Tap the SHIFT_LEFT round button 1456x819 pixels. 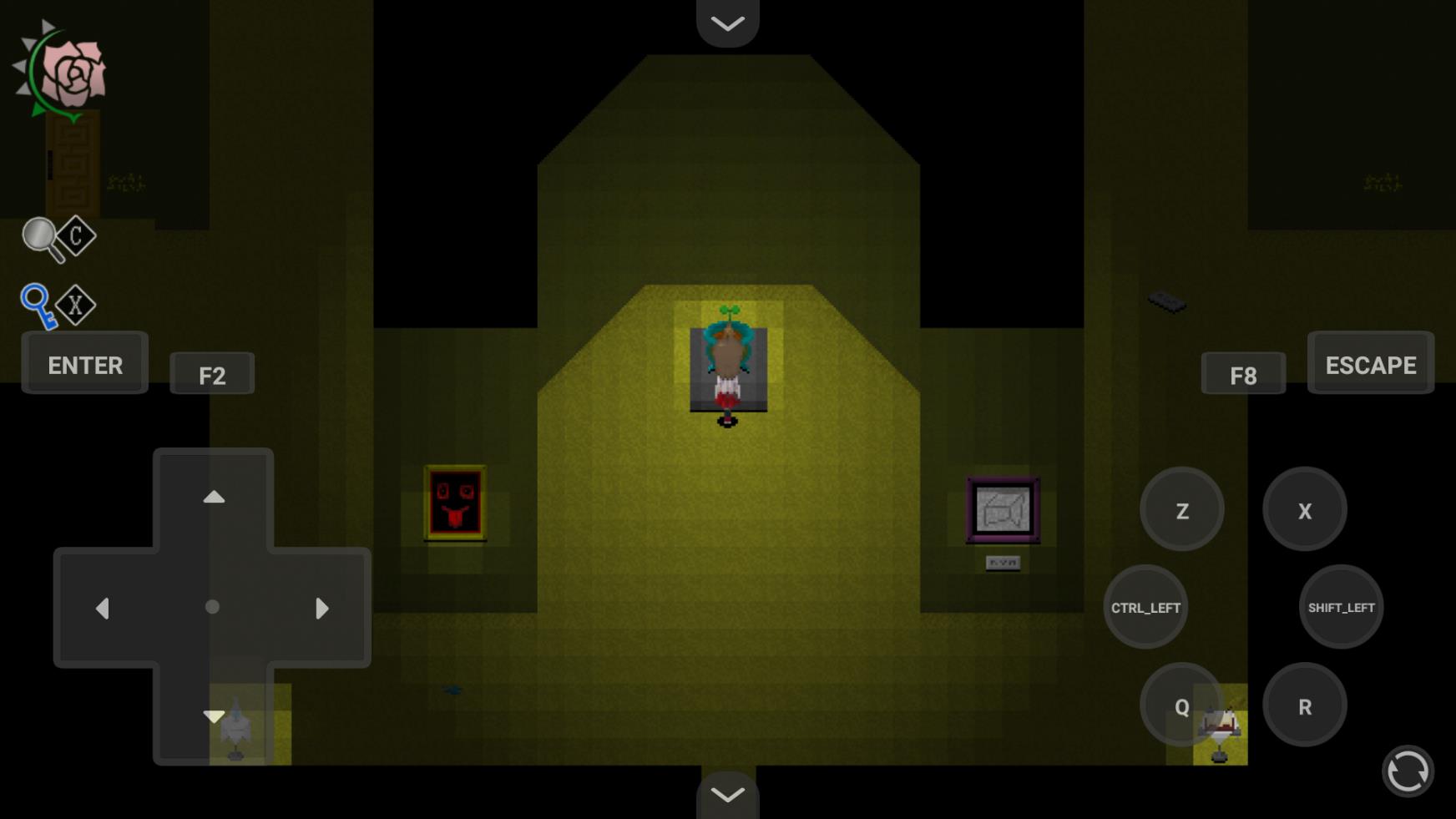pos(1341,607)
